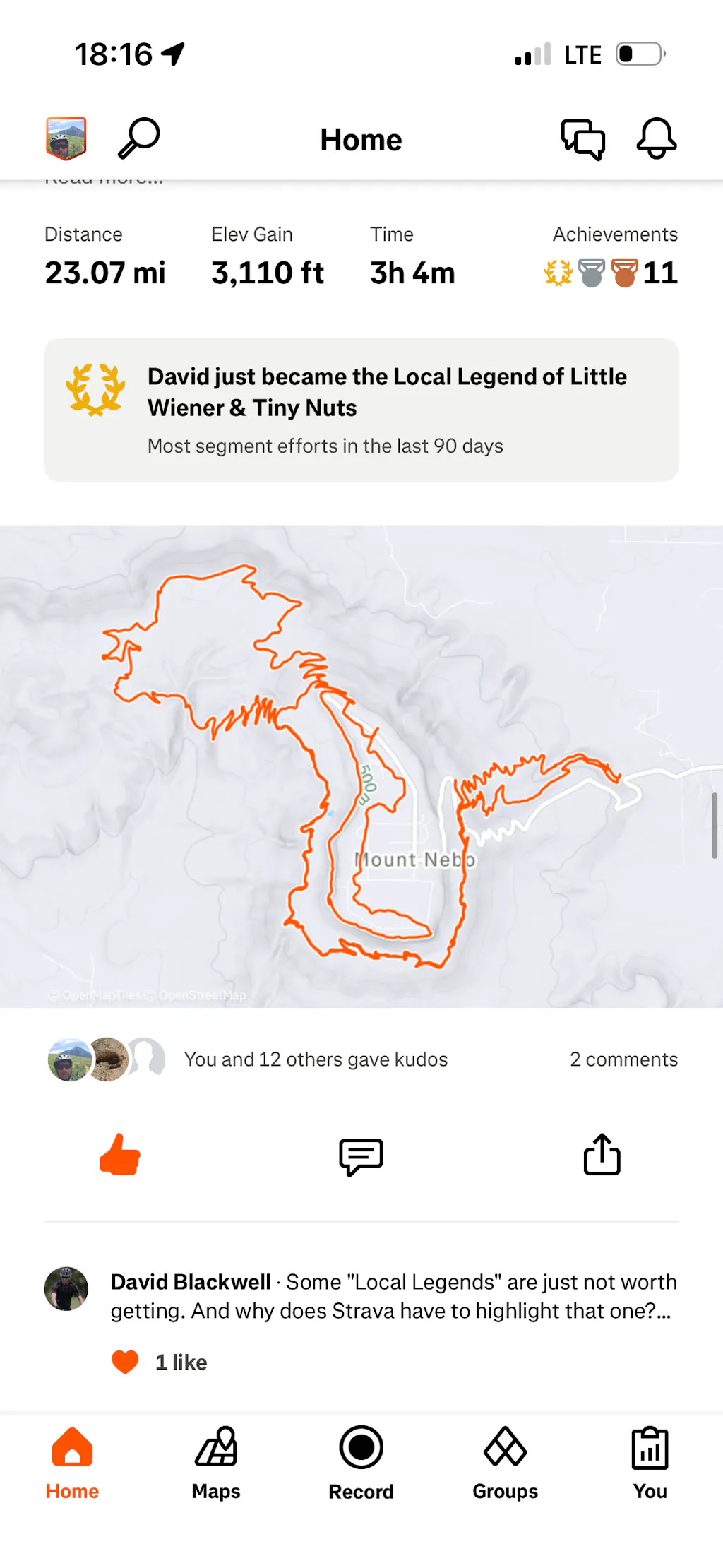Like David Blackwell's comment
The image size is (723, 1568).
pyautogui.click(x=126, y=1362)
